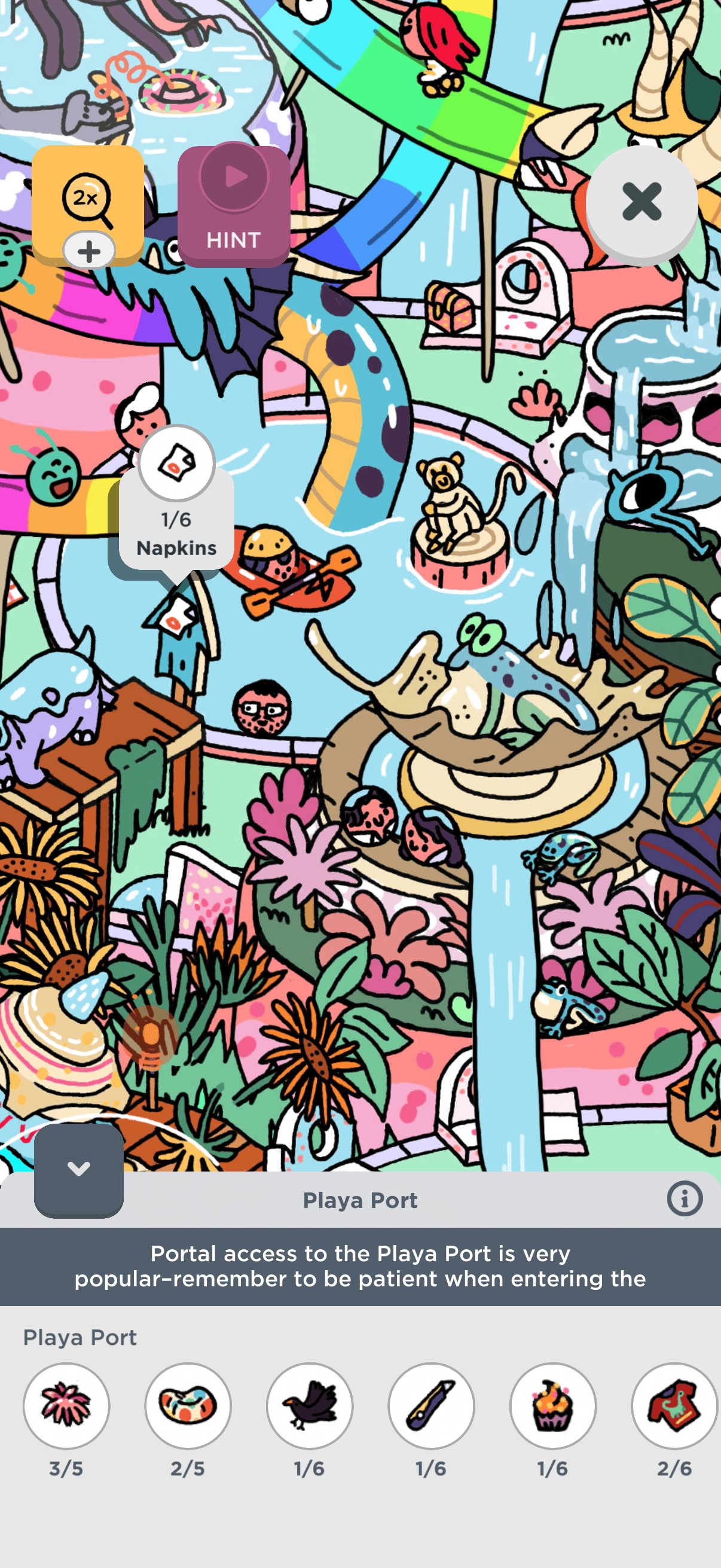Viewport: 721px width, 1568px height.
Task: Select the red dinosaur shirt item 2/6
Action: (674, 1405)
